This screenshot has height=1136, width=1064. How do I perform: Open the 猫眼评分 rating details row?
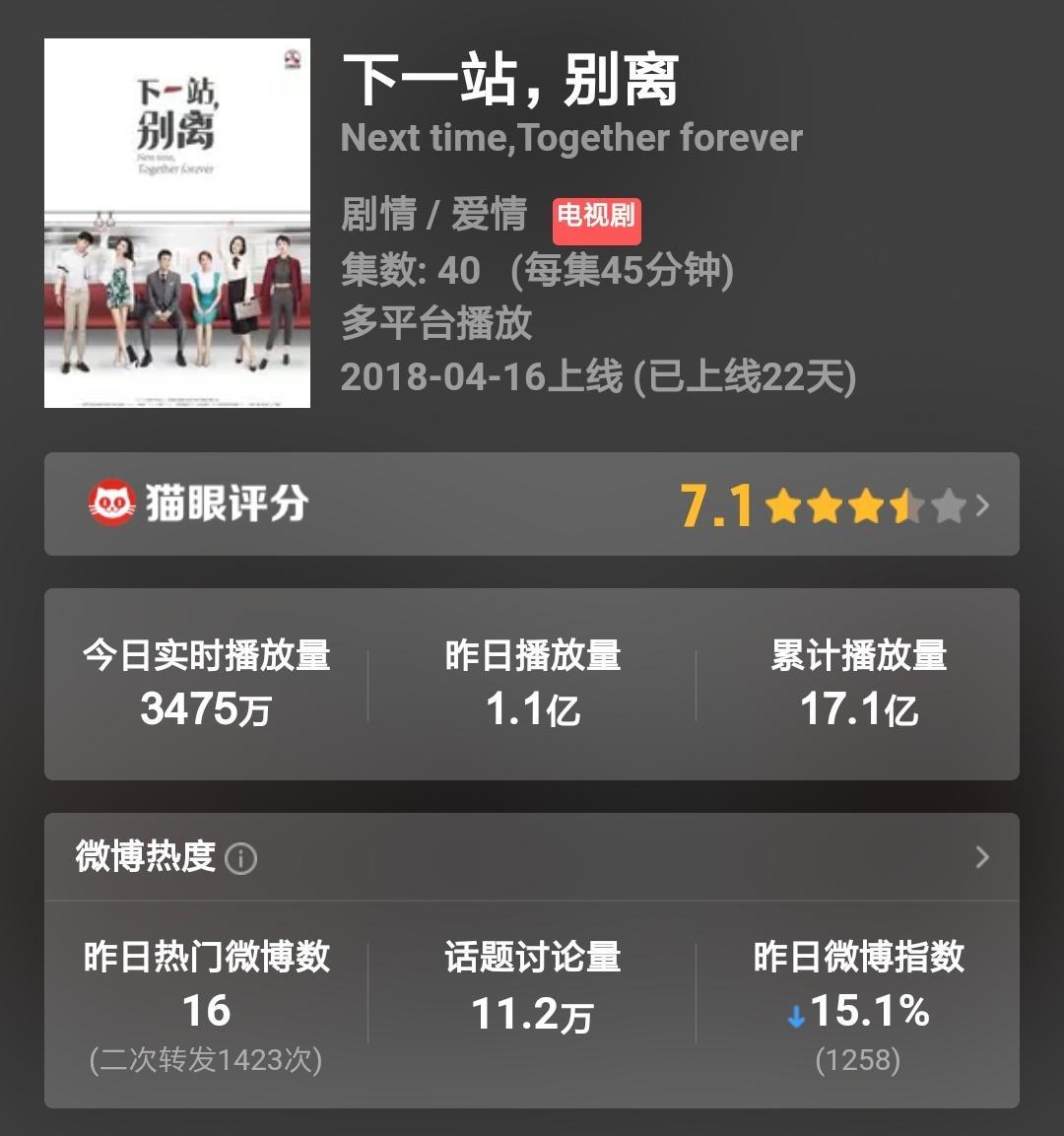pos(532,504)
